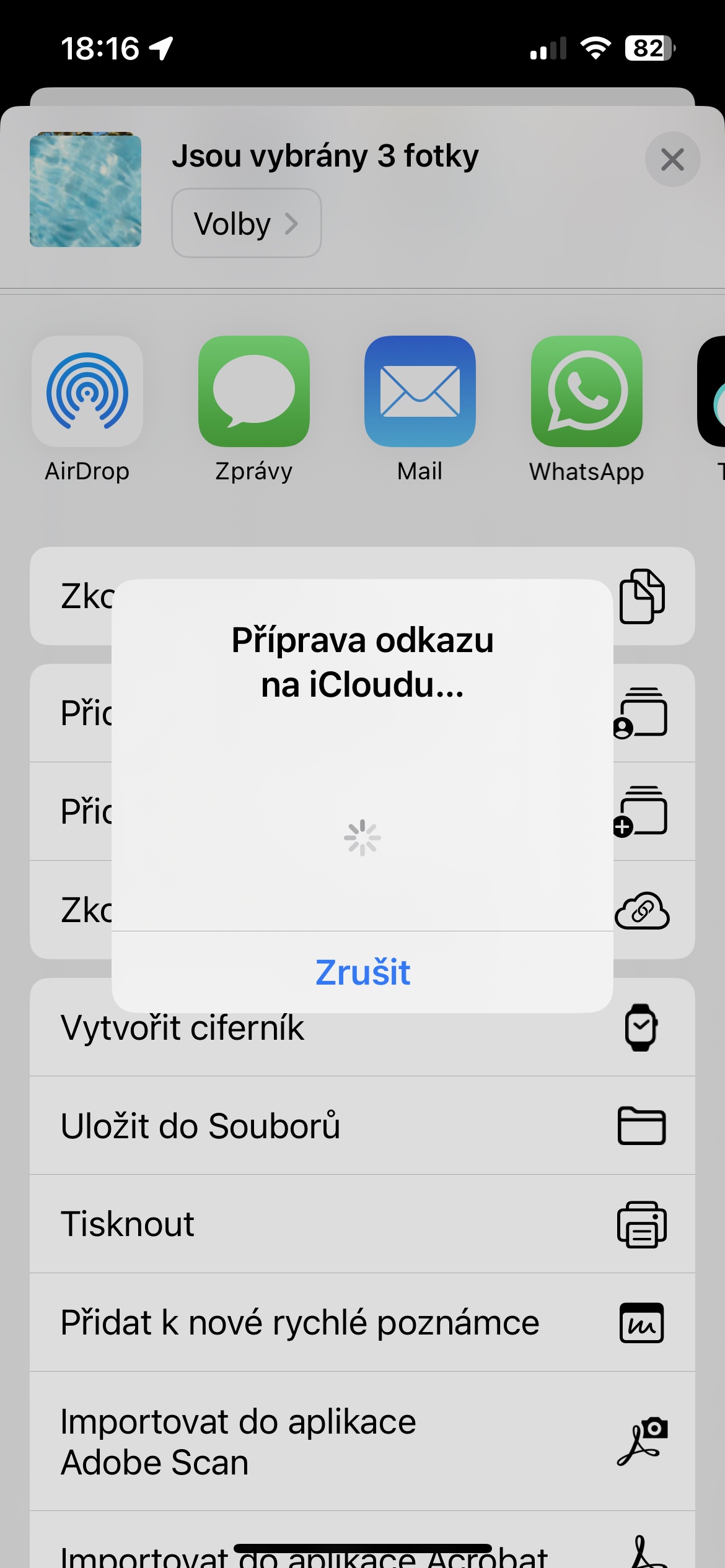Share photos via AirDrop
The width and height of the screenshot is (725, 1568).
click(87, 392)
